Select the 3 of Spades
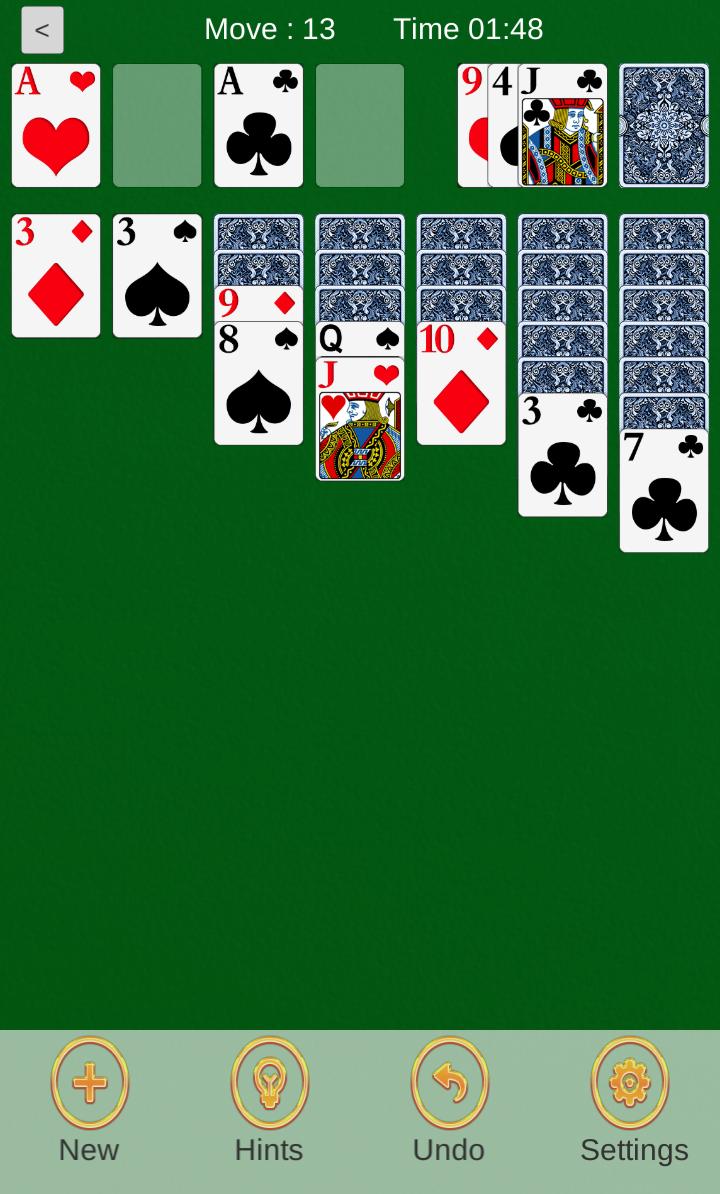 (156, 275)
